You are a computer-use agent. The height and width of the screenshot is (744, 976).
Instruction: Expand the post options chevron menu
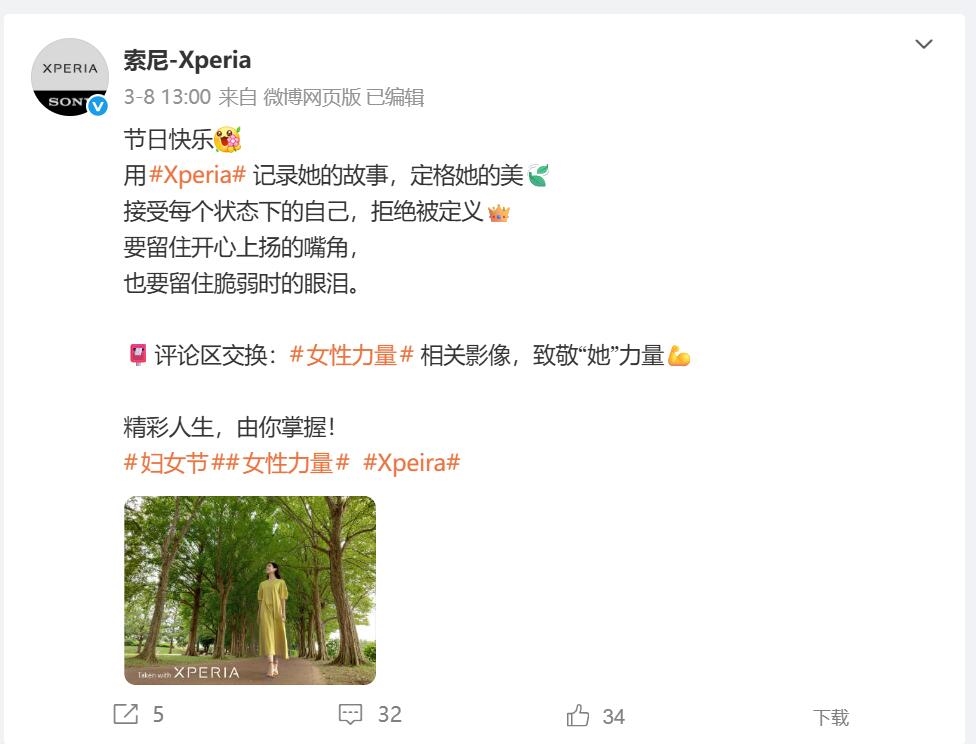pyautogui.click(x=924, y=44)
